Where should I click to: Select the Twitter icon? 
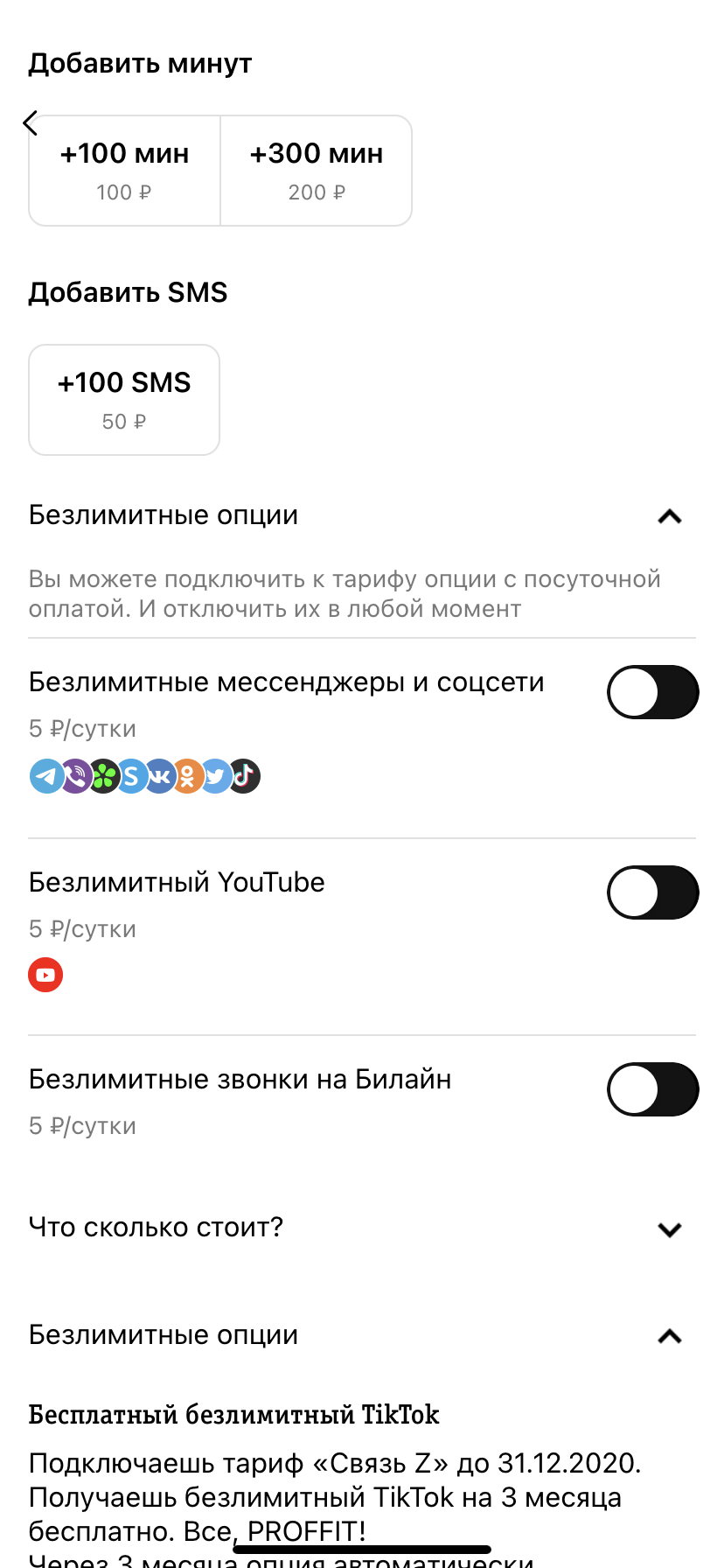coord(216,776)
